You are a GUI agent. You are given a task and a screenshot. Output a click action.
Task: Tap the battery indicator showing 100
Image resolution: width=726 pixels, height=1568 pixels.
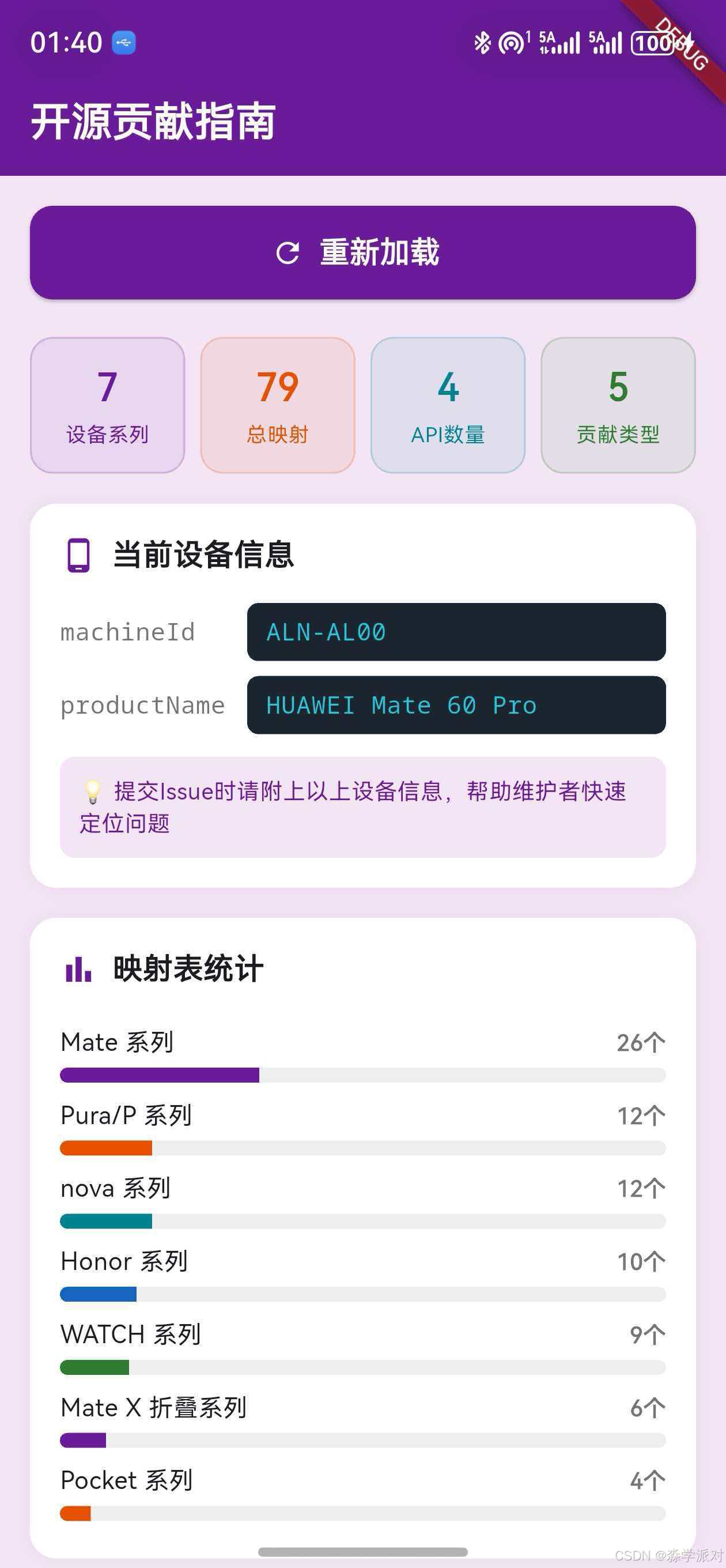coord(652,42)
